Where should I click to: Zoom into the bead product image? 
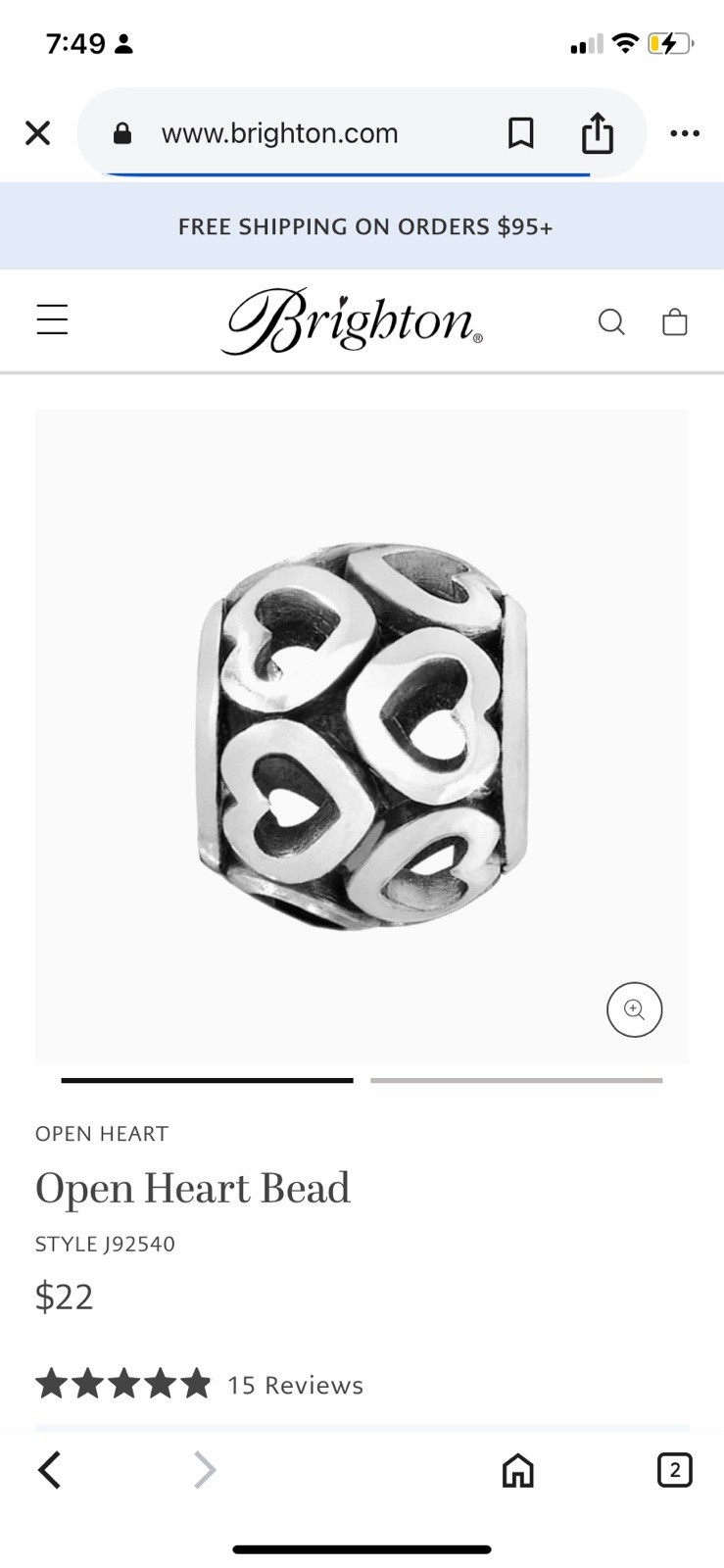pyautogui.click(x=634, y=1009)
